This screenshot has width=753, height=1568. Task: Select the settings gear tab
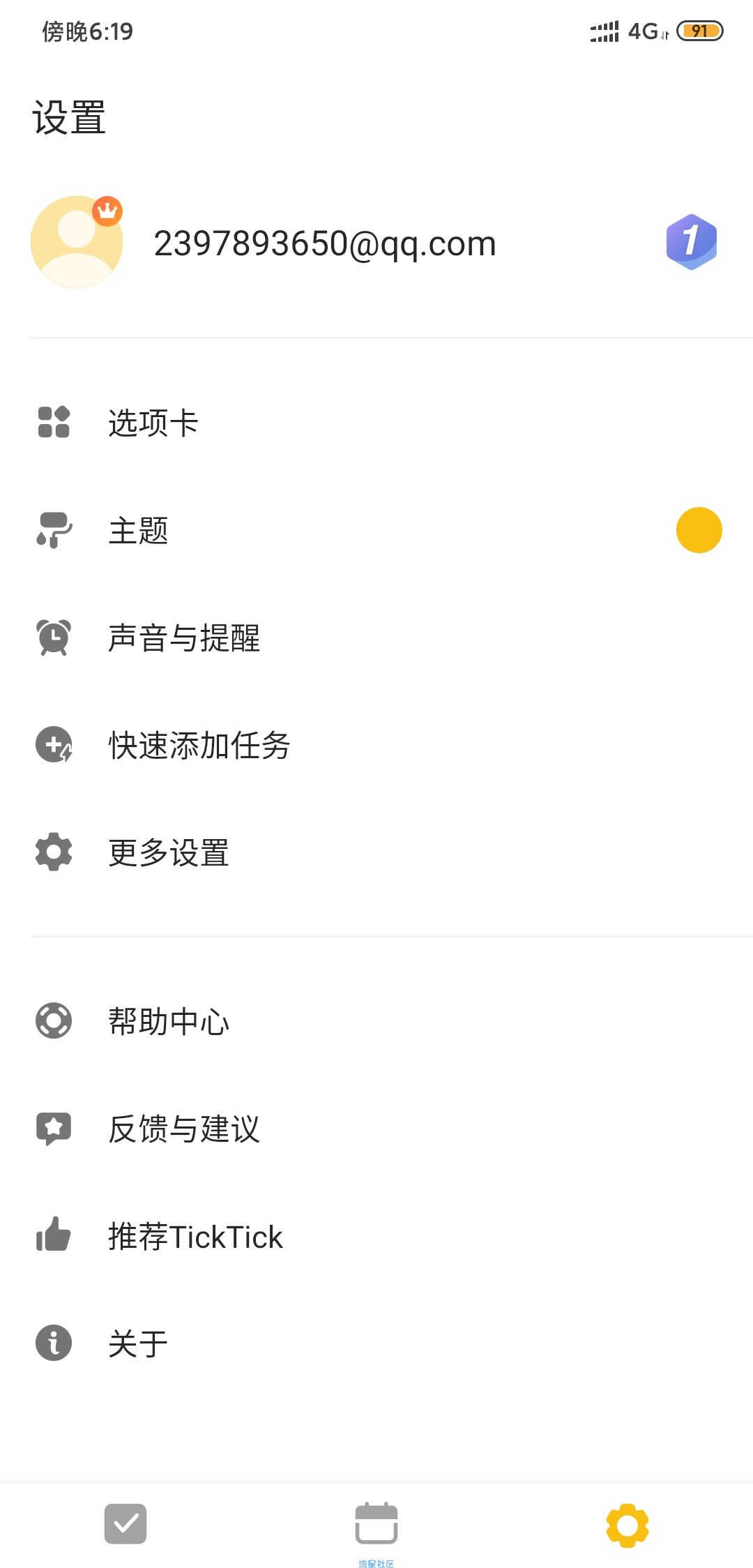[627, 1525]
